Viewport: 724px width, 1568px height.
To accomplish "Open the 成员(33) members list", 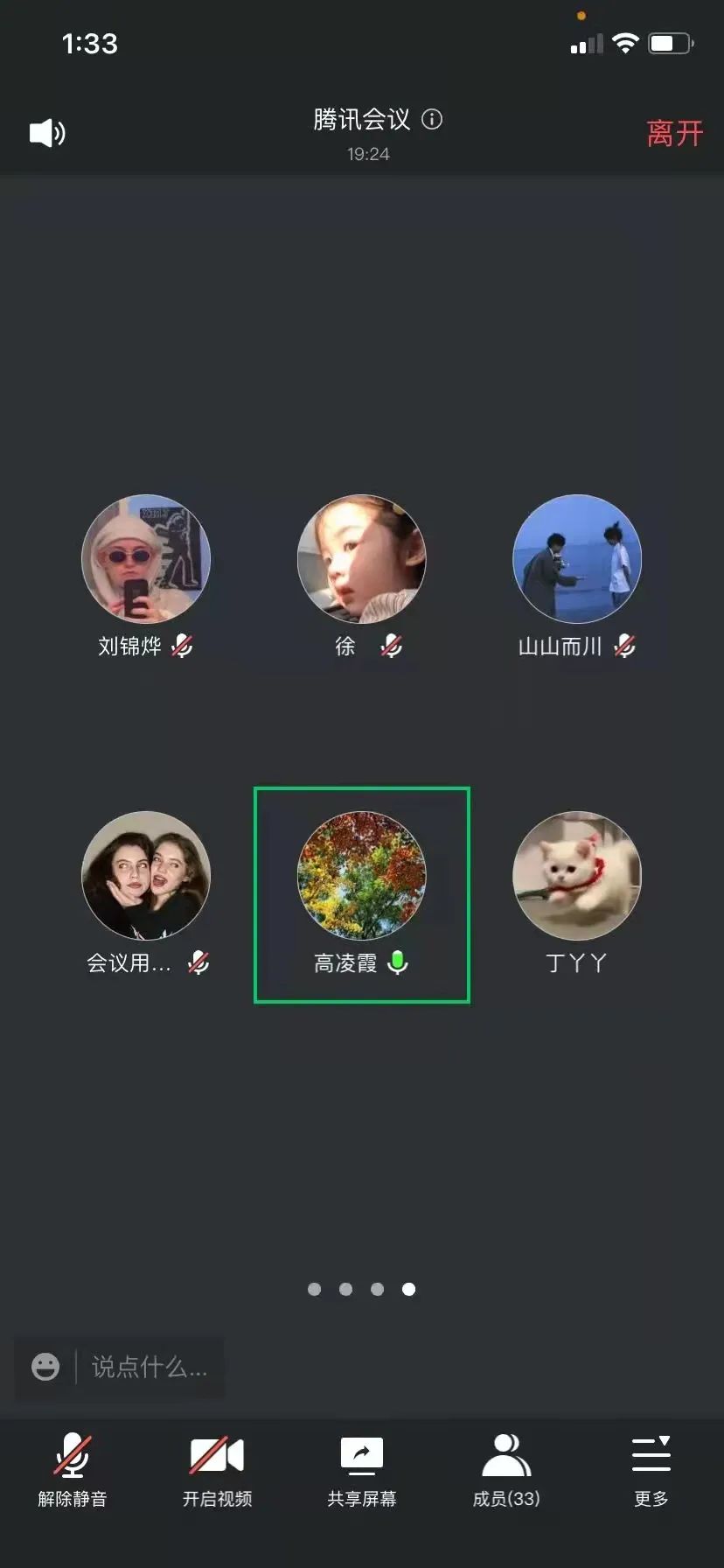I will [x=506, y=1470].
